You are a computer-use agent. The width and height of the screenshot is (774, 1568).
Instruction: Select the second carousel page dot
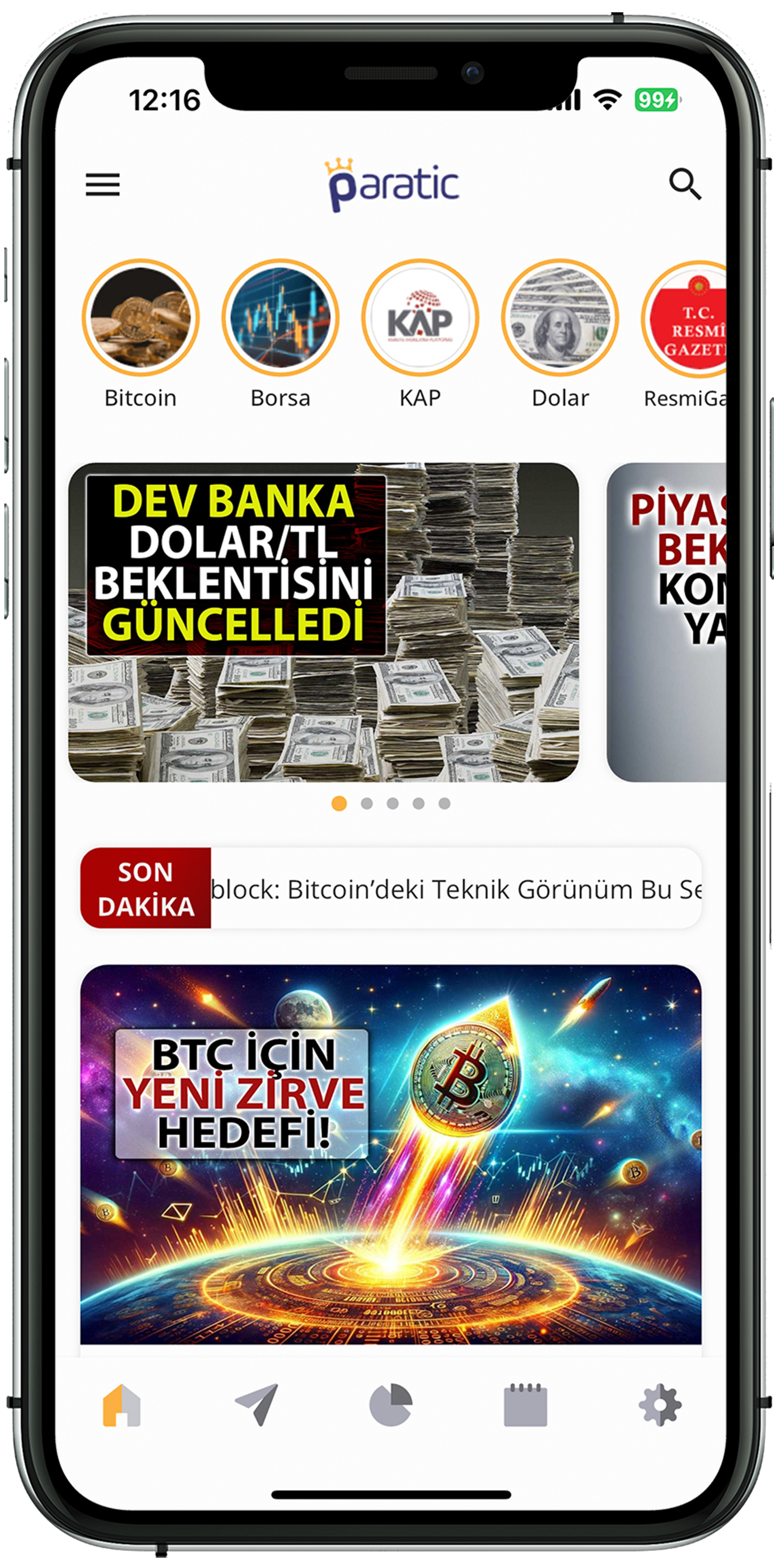point(366,803)
